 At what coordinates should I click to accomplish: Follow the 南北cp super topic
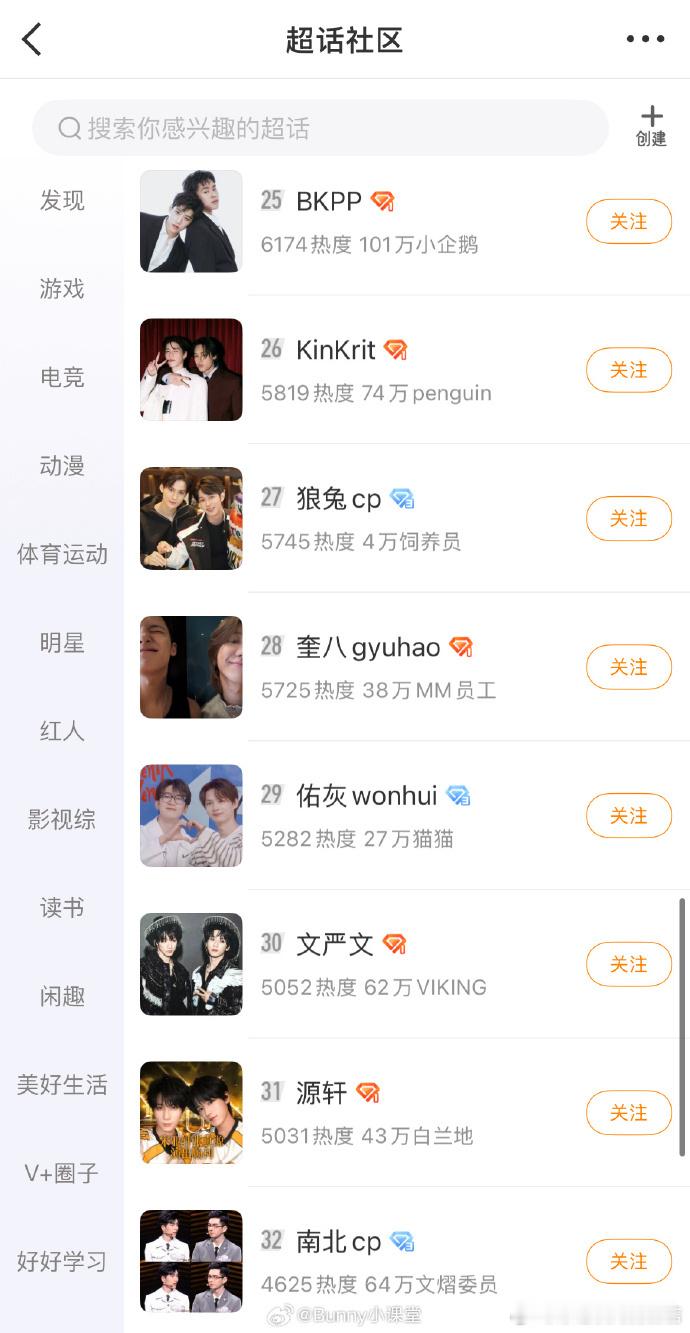pos(629,1262)
